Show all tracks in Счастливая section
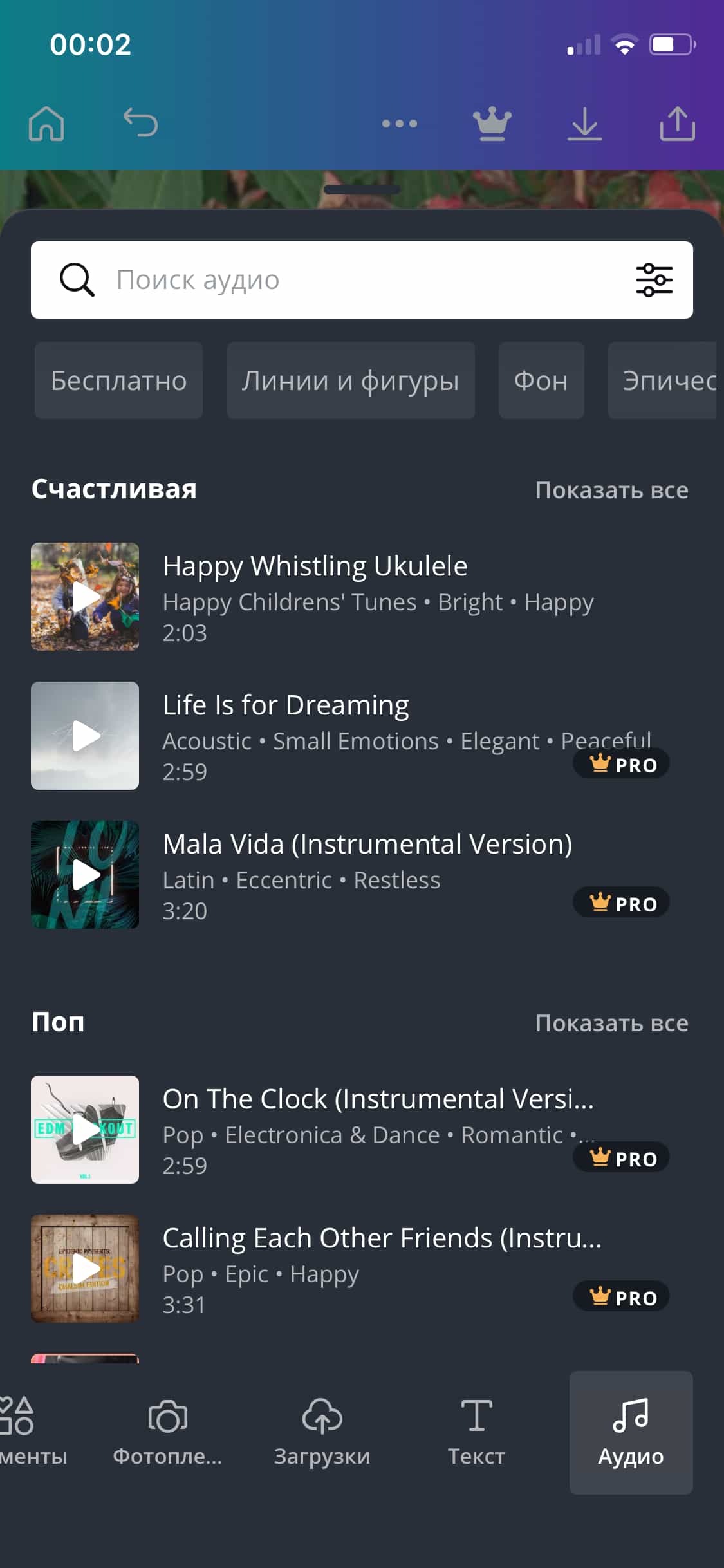Image resolution: width=724 pixels, height=1568 pixels. (x=611, y=490)
